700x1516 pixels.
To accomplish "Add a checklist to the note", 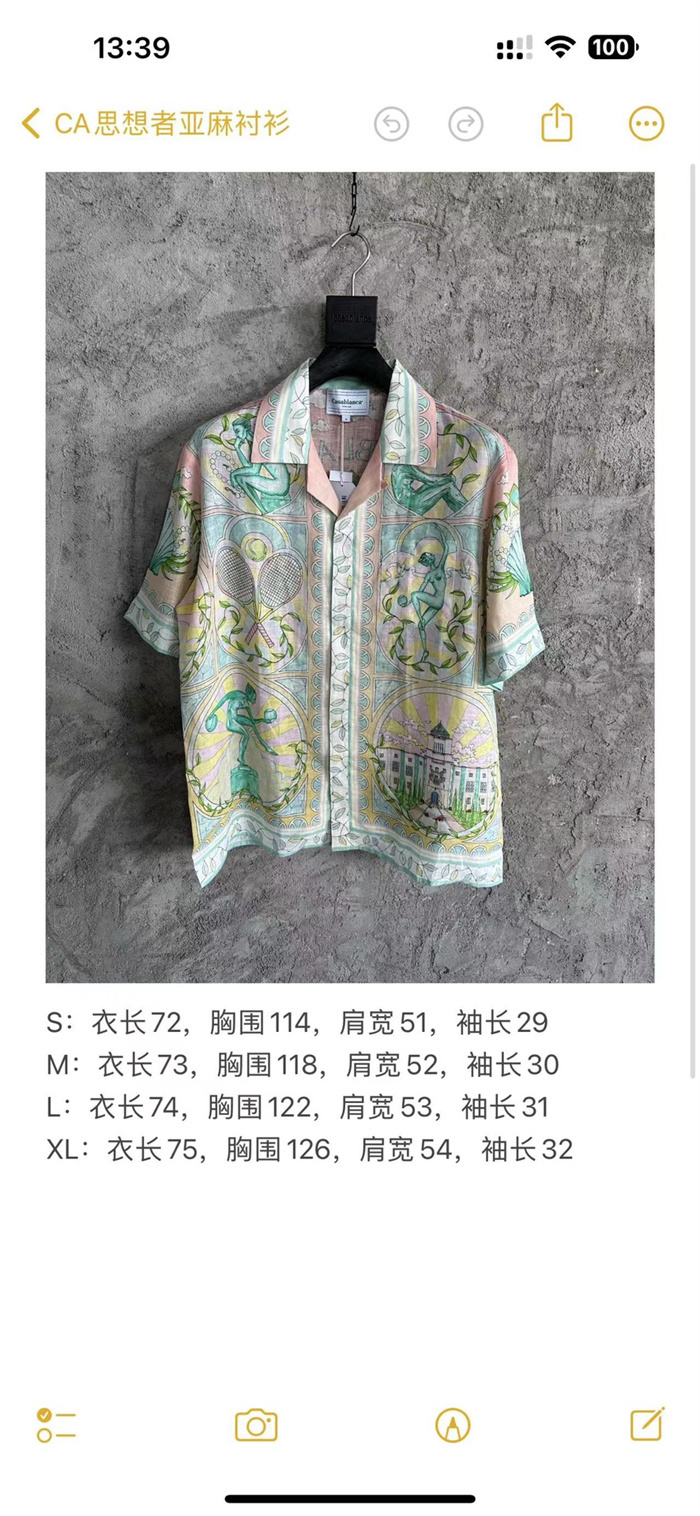I will (x=56, y=1425).
